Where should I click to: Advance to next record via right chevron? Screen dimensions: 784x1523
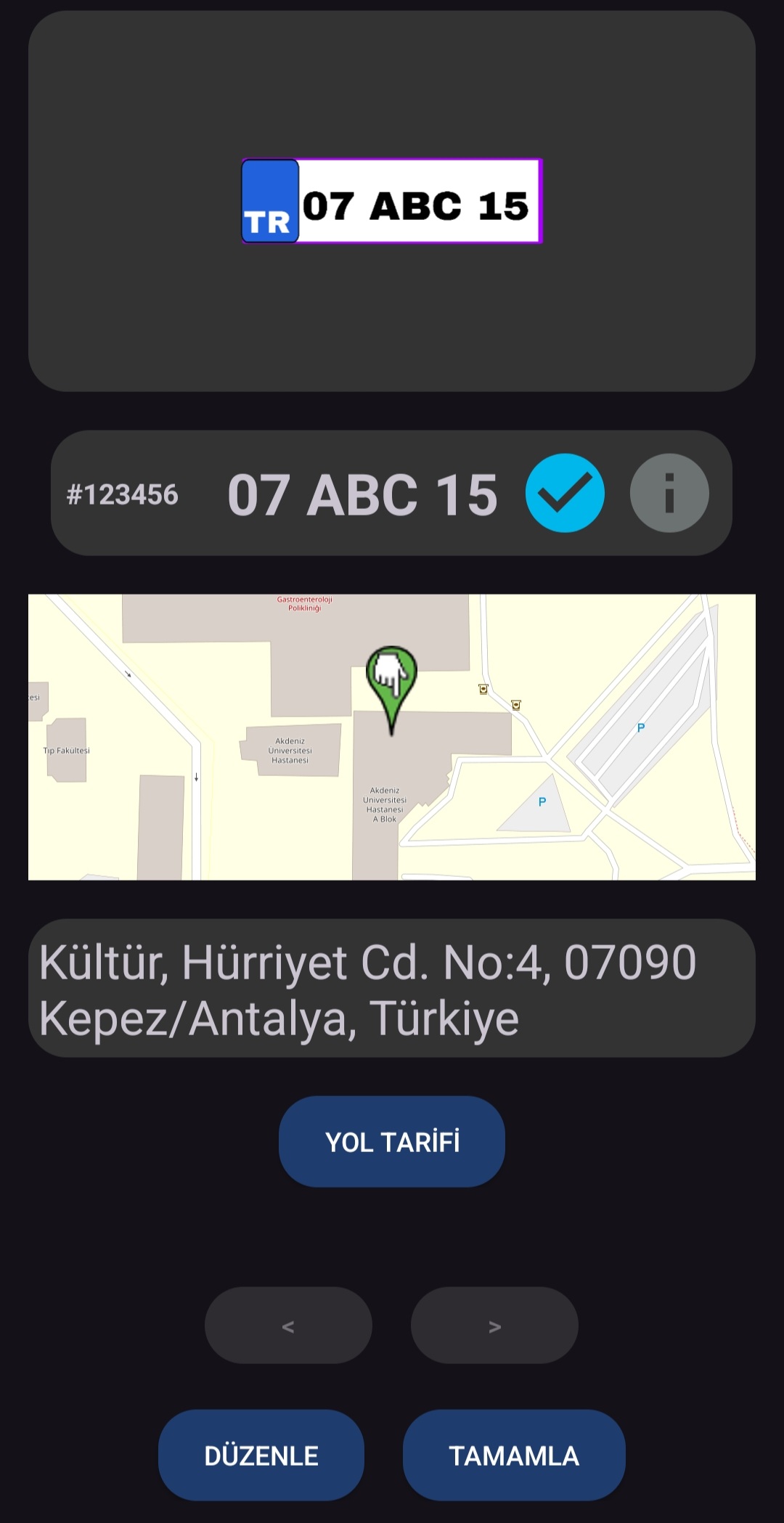tap(494, 1326)
